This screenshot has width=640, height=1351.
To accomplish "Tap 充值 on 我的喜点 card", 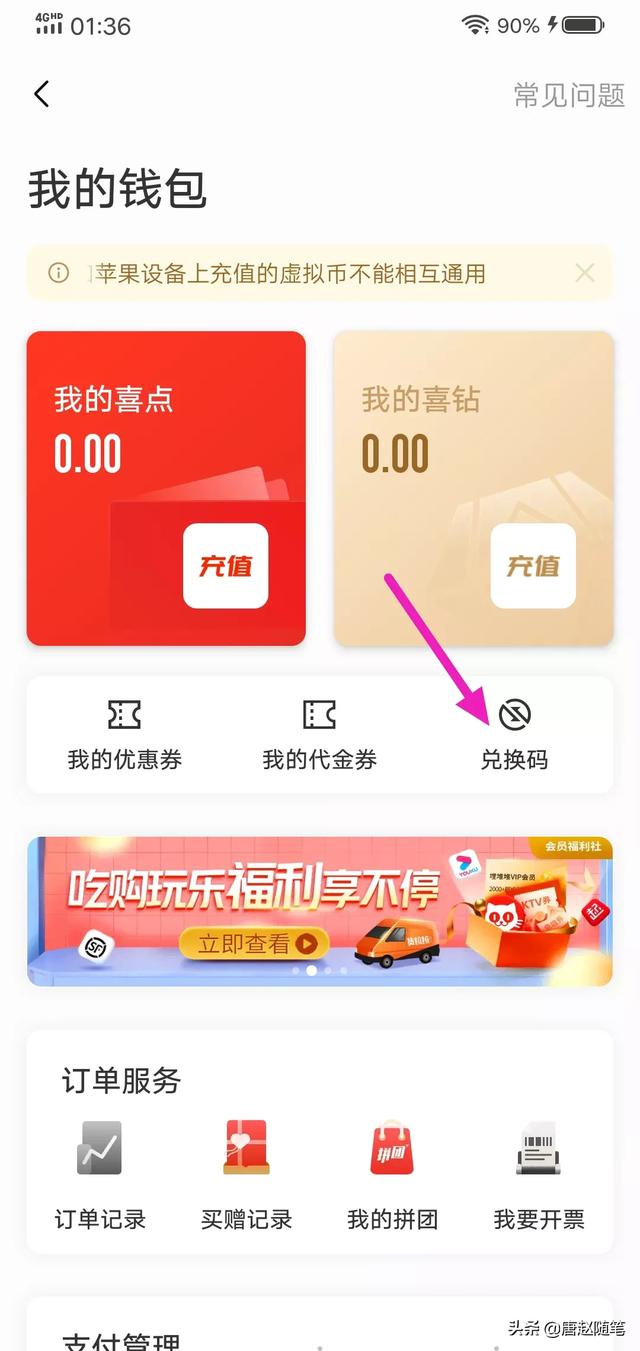I will pos(226,566).
